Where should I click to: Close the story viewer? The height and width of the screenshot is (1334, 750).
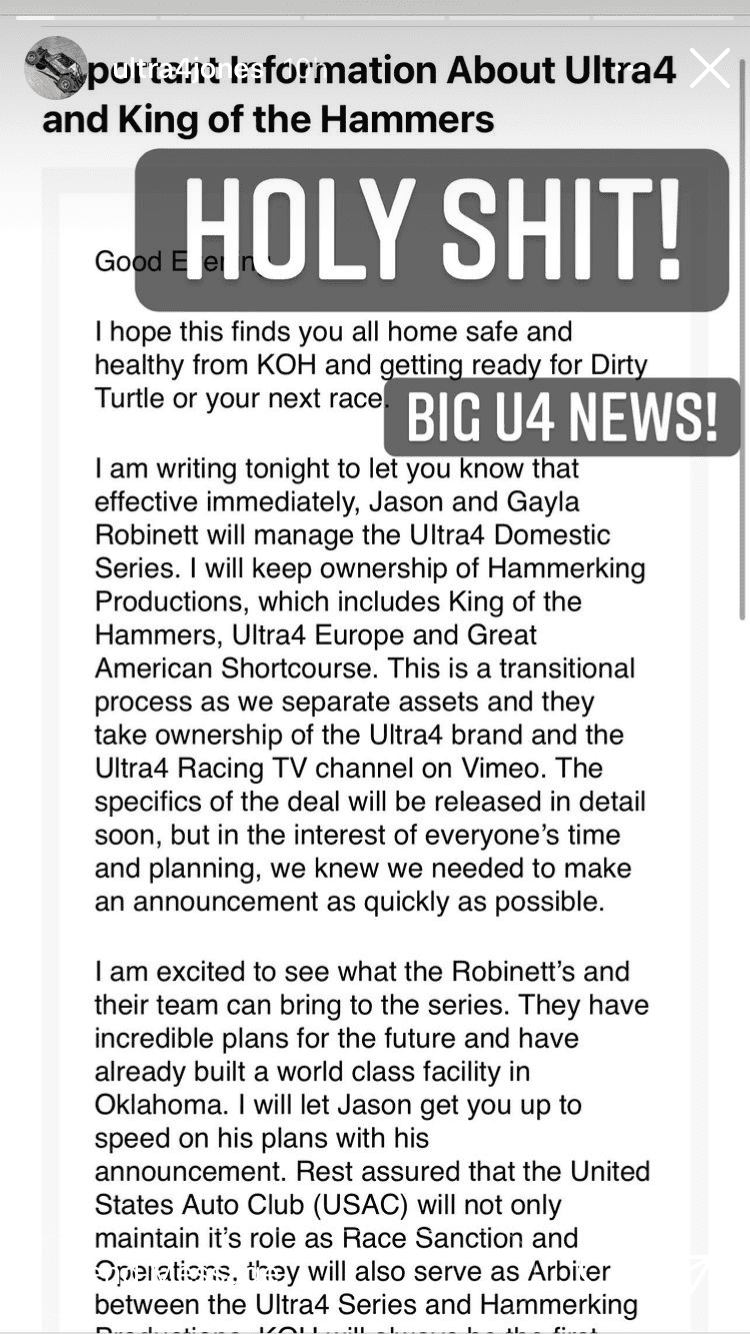[x=709, y=69]
